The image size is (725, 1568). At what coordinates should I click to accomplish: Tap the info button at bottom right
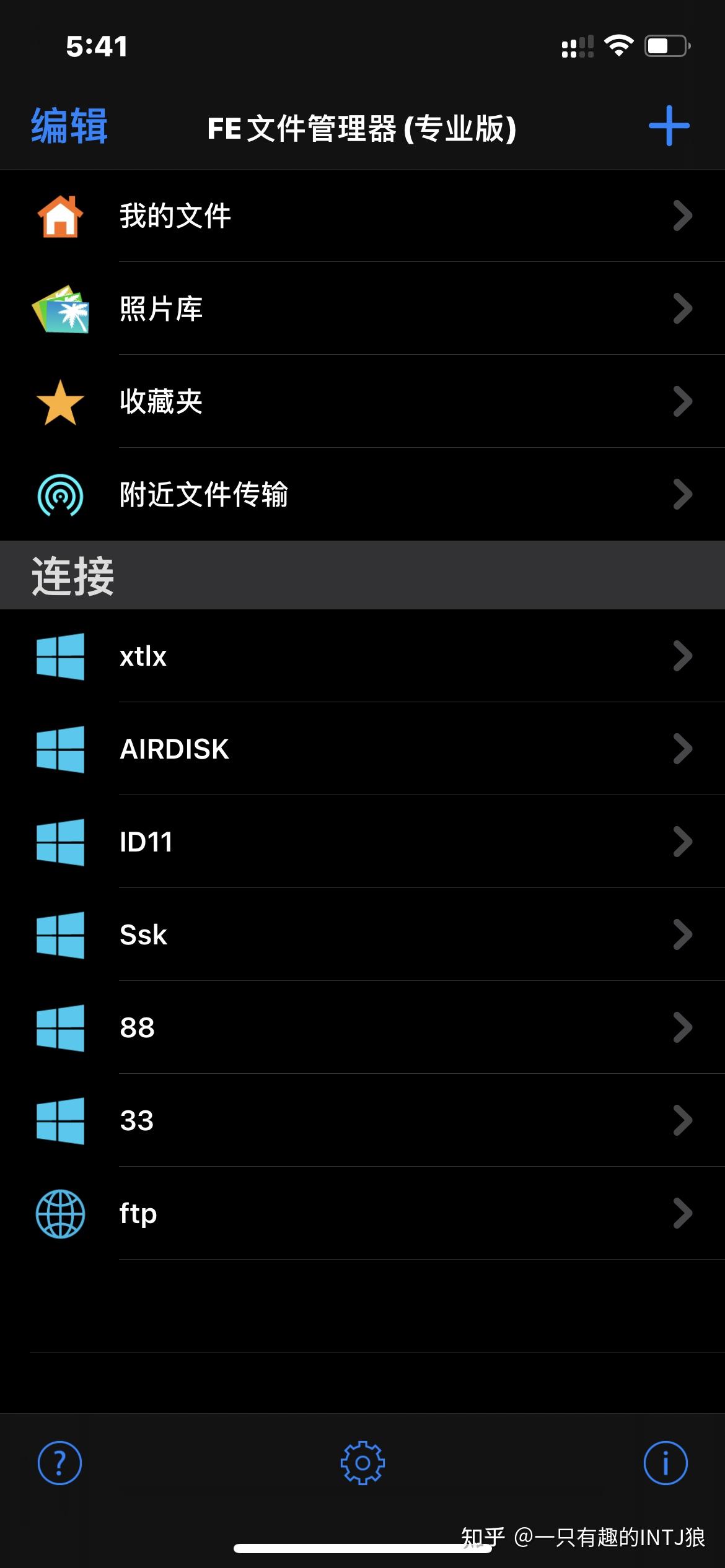tap(666, 1465)
